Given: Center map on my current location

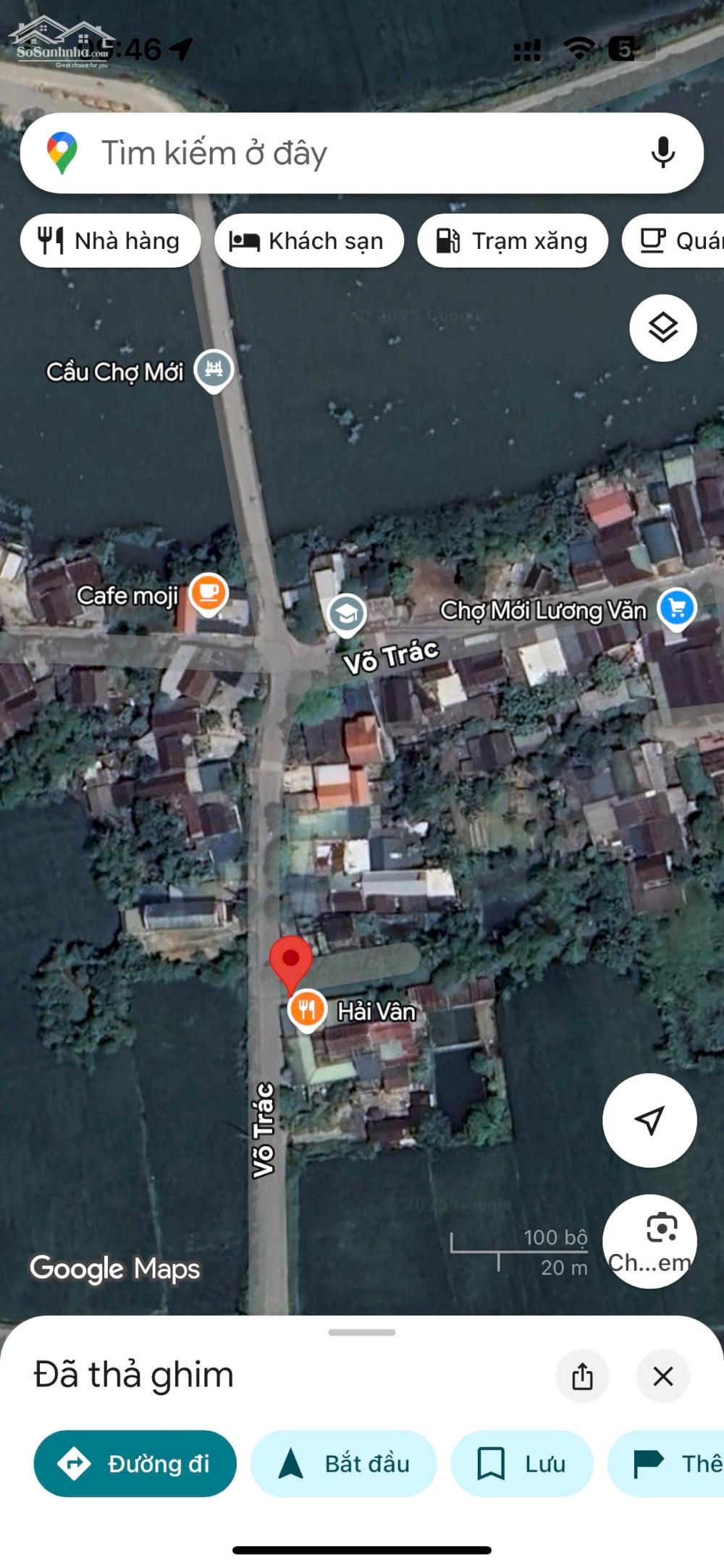Looking at the screenshot, I should [x=649, y=1120].
